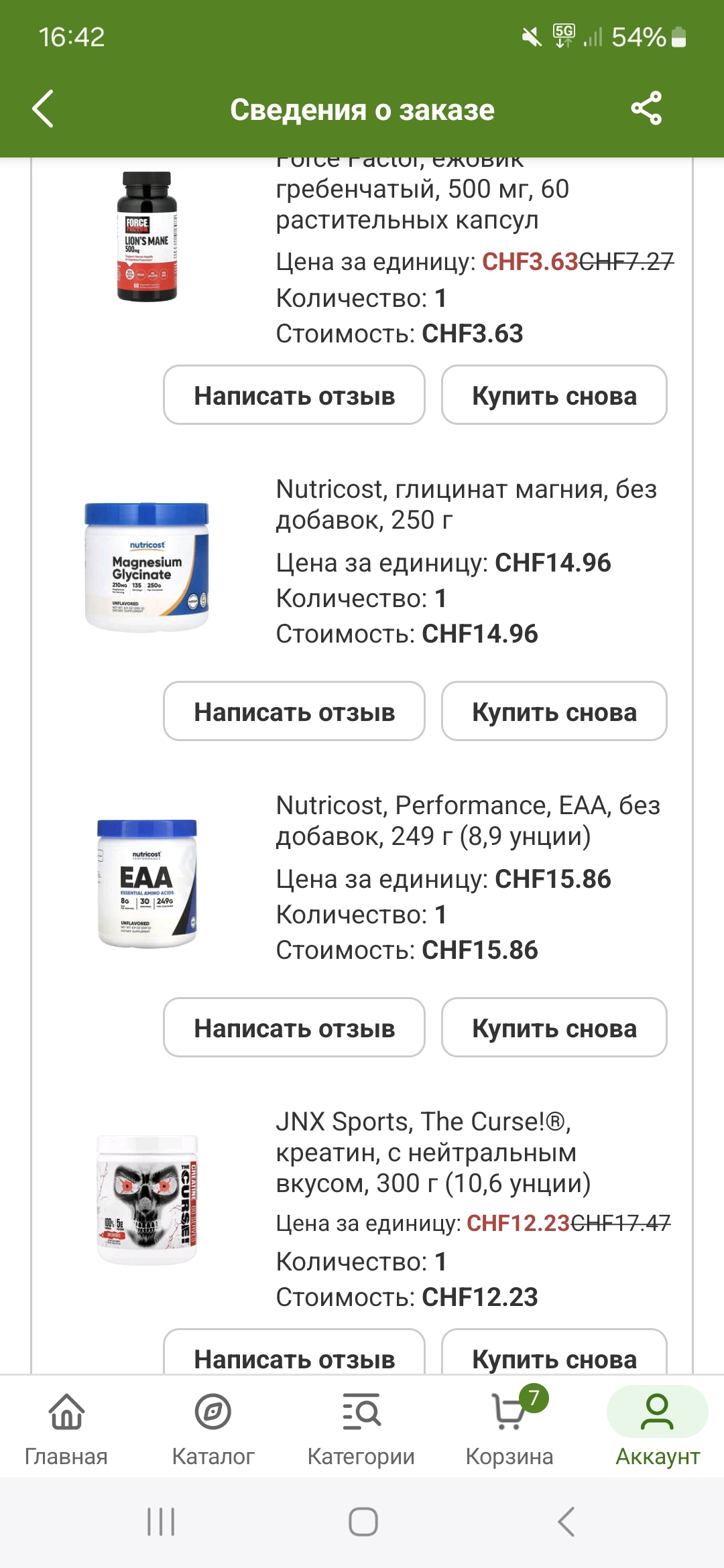The image size is (724, 1568).
Task: Switch to the Каталог tab
Action: coord(213,1429)
